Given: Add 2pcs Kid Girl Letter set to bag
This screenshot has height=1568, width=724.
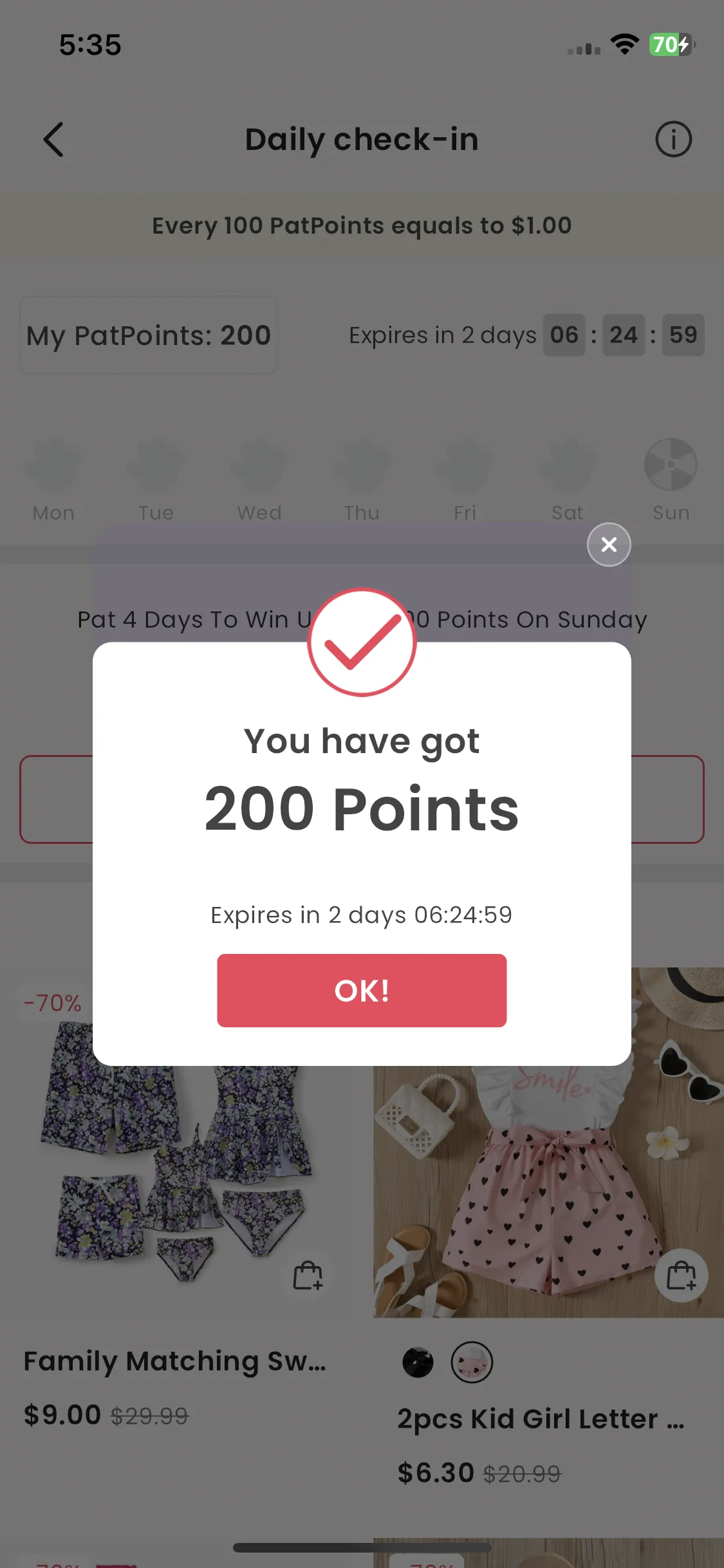Looking at the screenshot, I should 681,1276.
